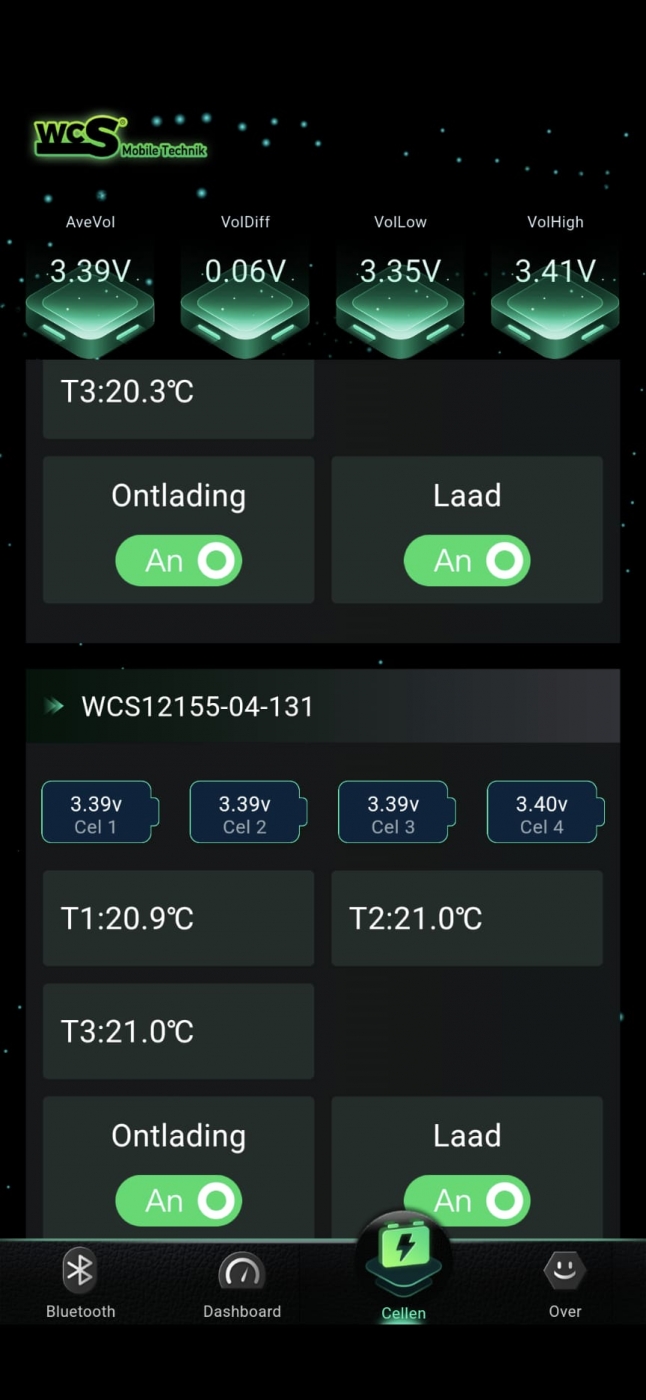The width and height of the screenshot is (646, 1400).
Task: Toggle Laad switch above WCS12155-04-131 header
Action: 467,561
